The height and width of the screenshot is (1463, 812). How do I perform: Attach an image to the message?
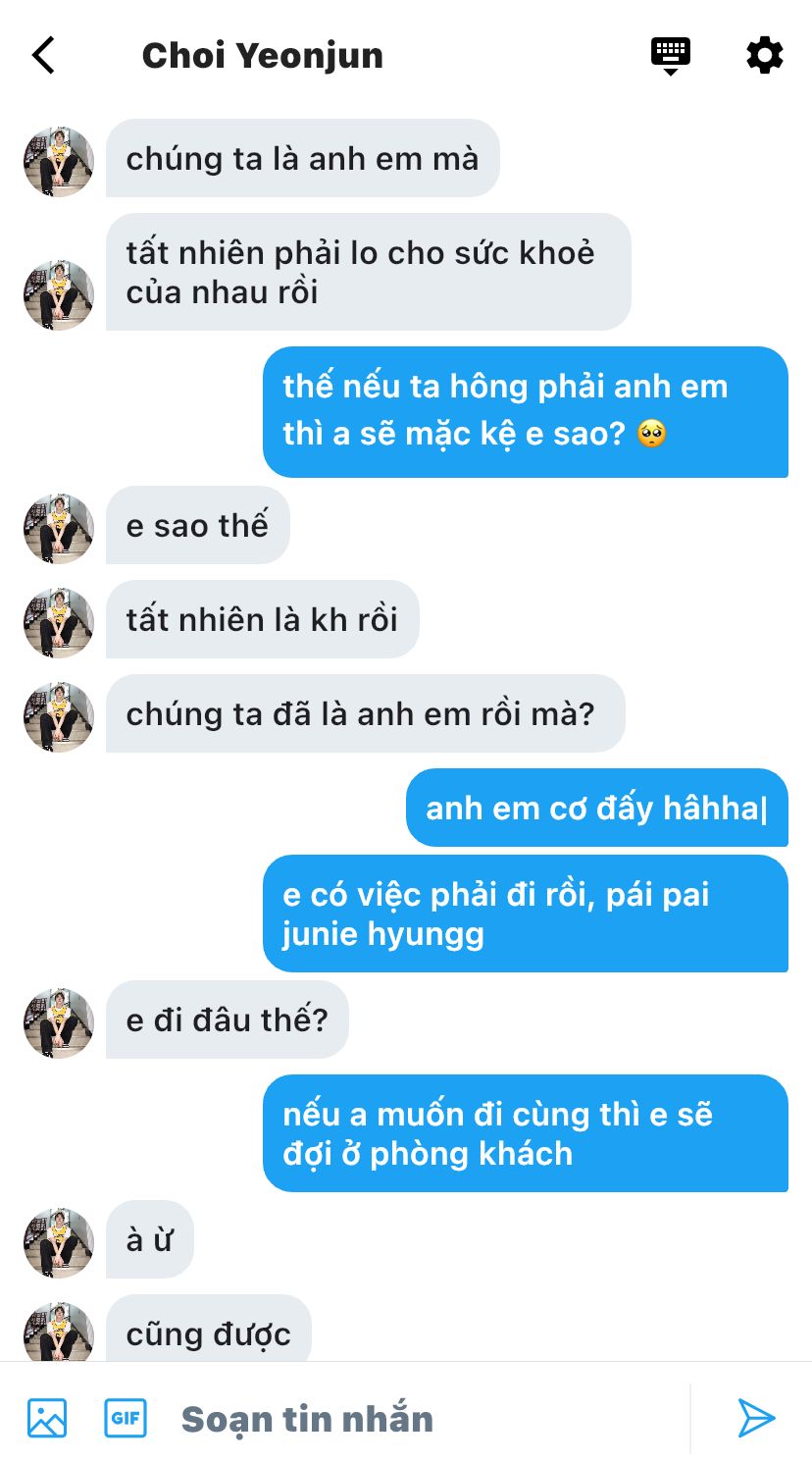click(47, 1418)
